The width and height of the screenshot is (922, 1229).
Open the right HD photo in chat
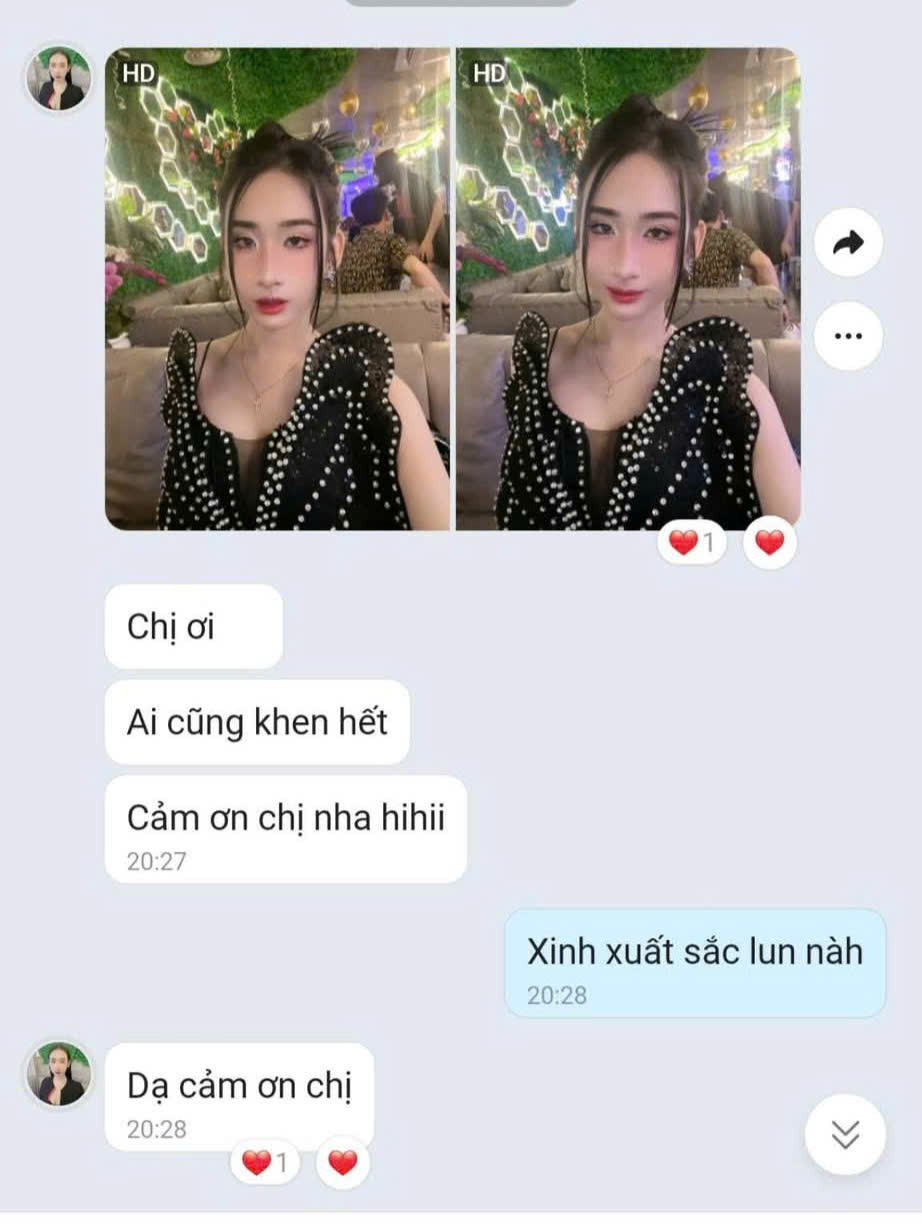628,289
